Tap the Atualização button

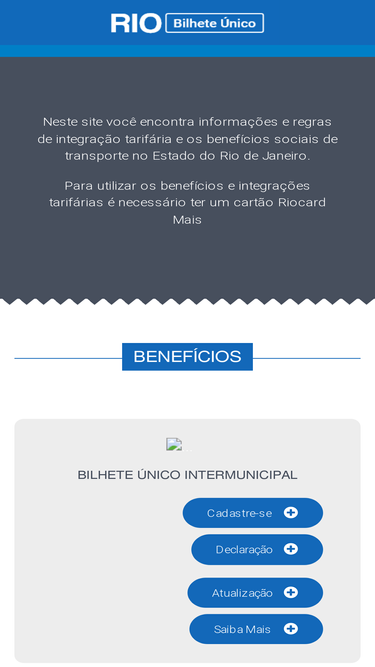point(255,593)
